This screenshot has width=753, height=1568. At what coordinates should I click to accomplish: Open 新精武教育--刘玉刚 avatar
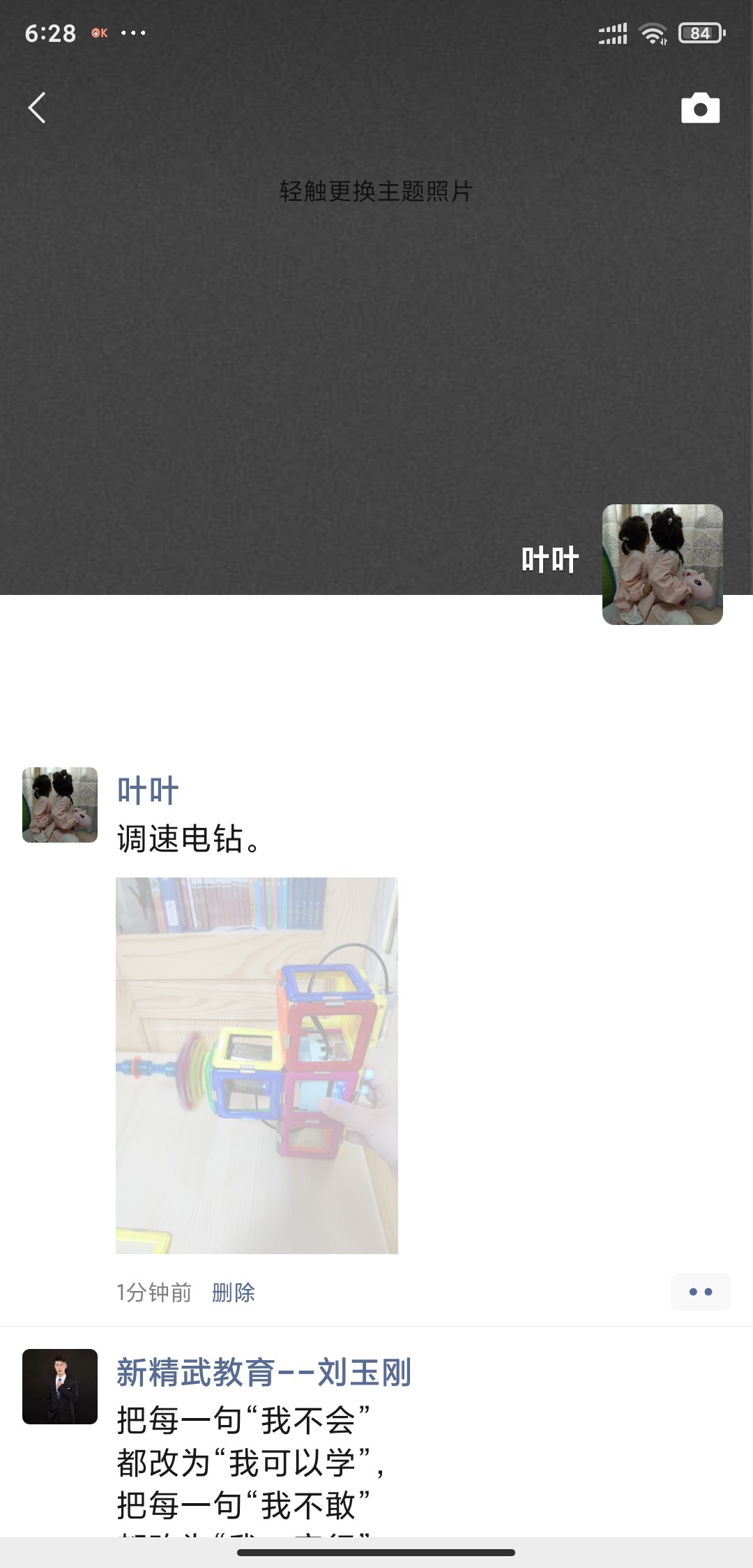click(x=60, y=1387)
